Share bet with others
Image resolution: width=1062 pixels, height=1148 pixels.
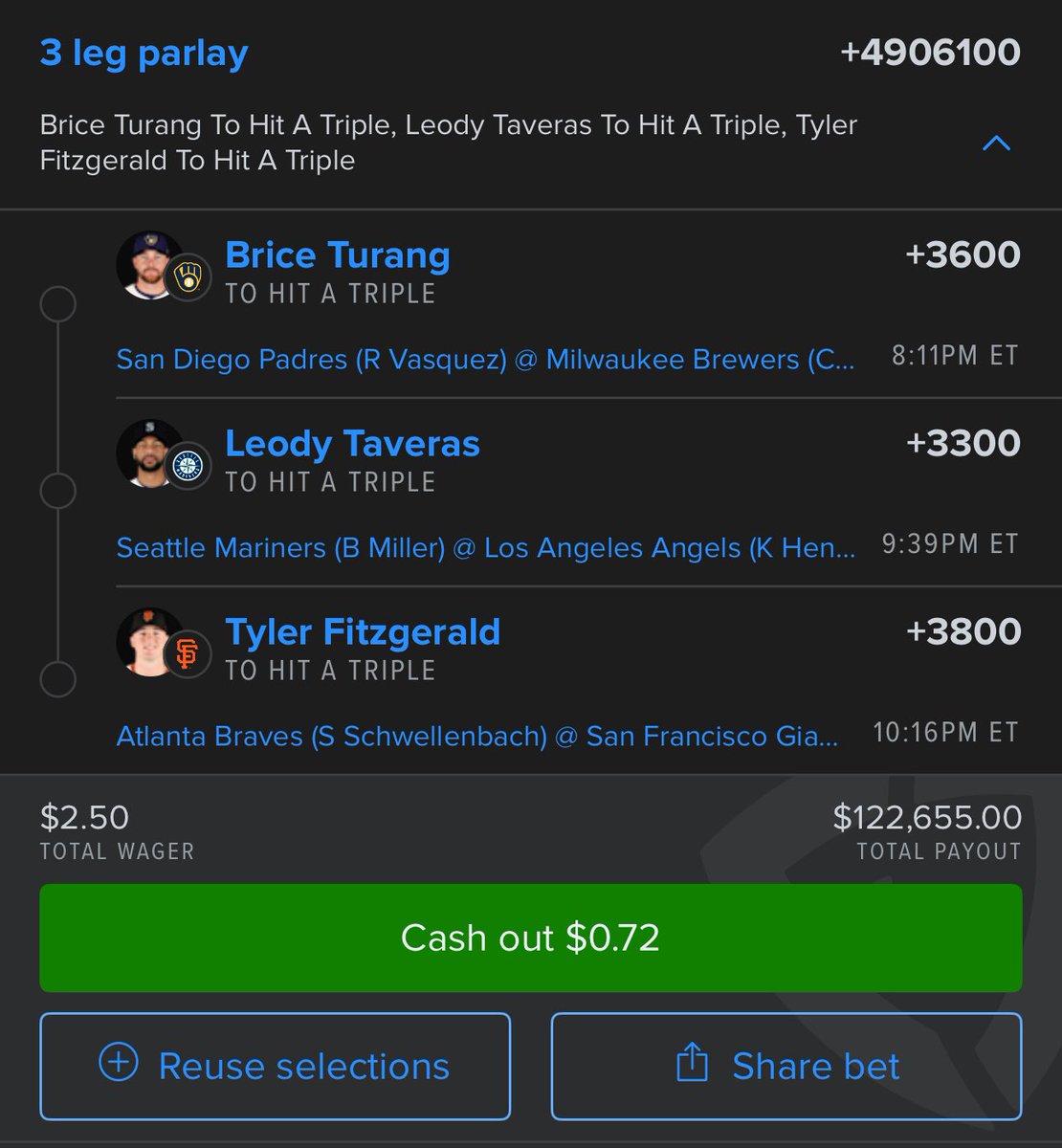click(x=785, y=1066)
